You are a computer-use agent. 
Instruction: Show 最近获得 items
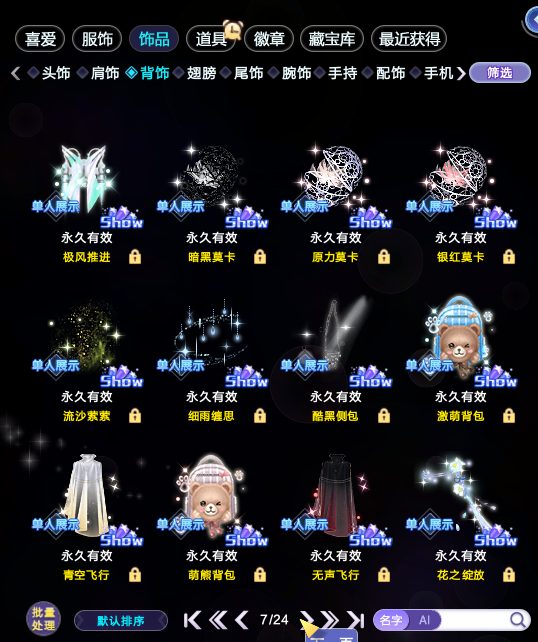click(x=409, y=39)
